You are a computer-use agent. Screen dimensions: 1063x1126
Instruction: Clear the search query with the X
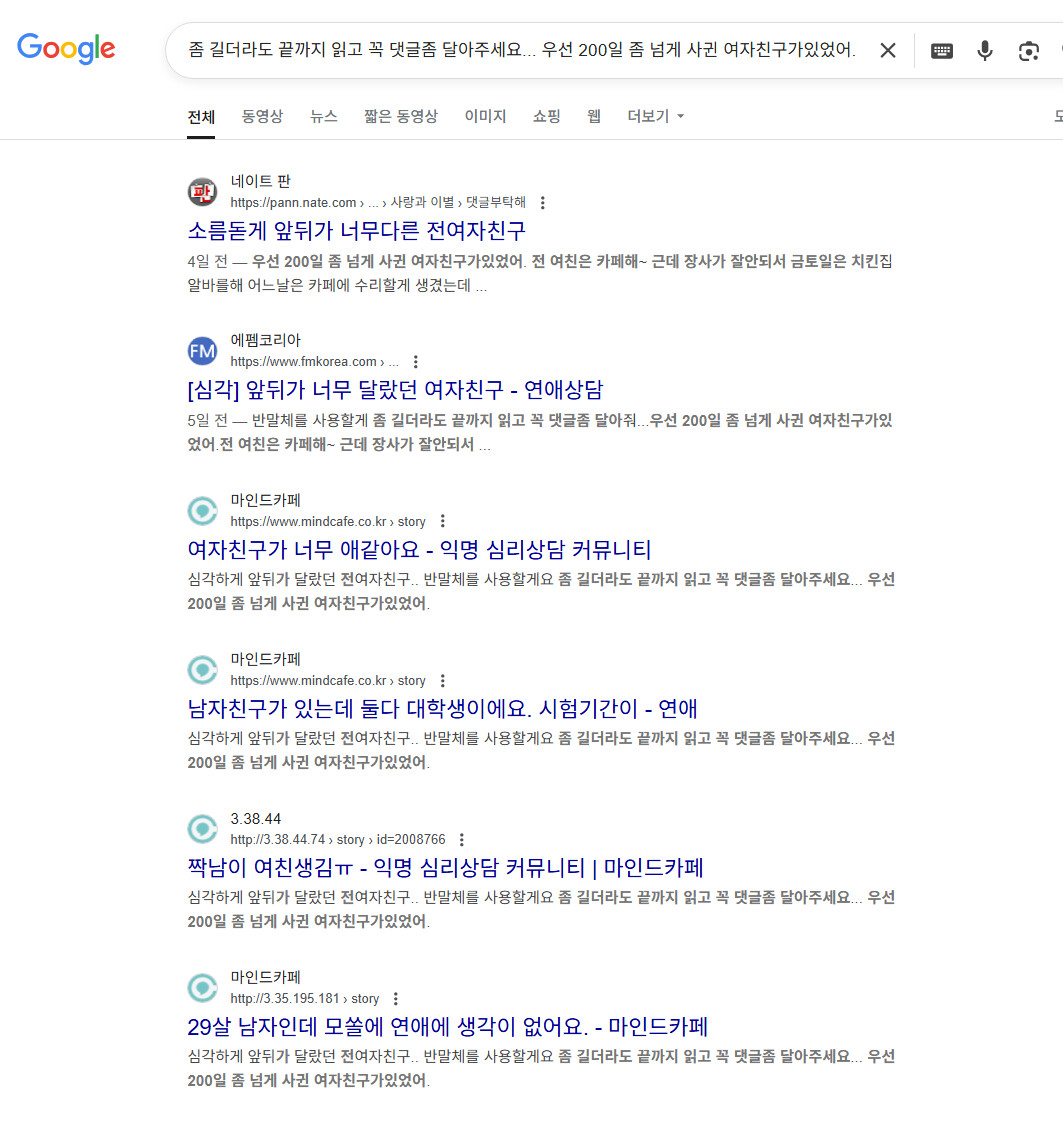click(x=888, y=50)
